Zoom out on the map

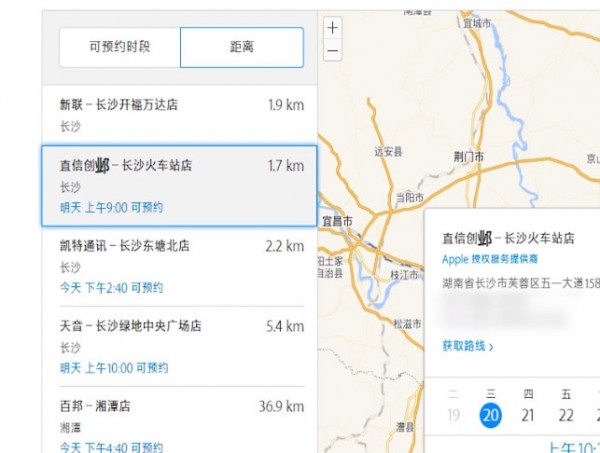(x=332, y=50)
